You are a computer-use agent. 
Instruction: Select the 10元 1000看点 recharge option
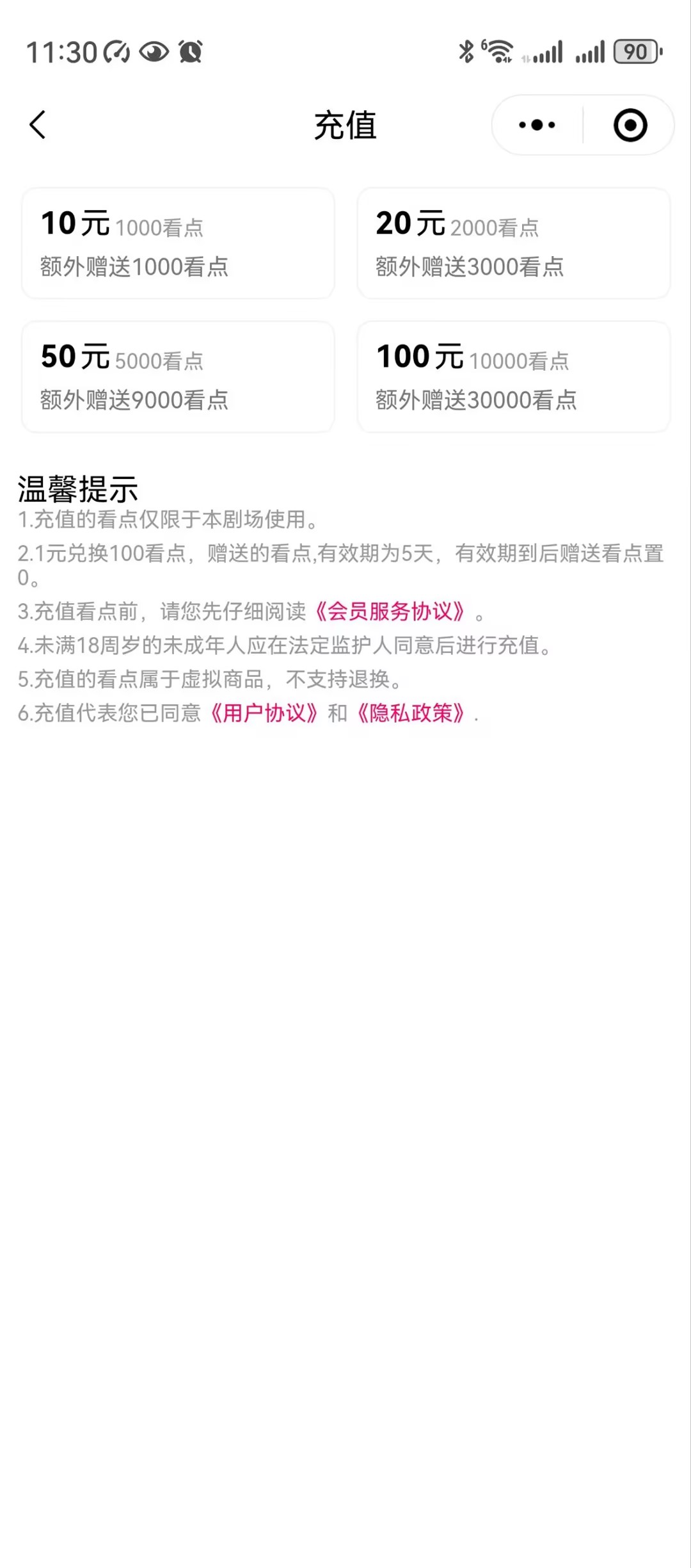tap(178, 244)
